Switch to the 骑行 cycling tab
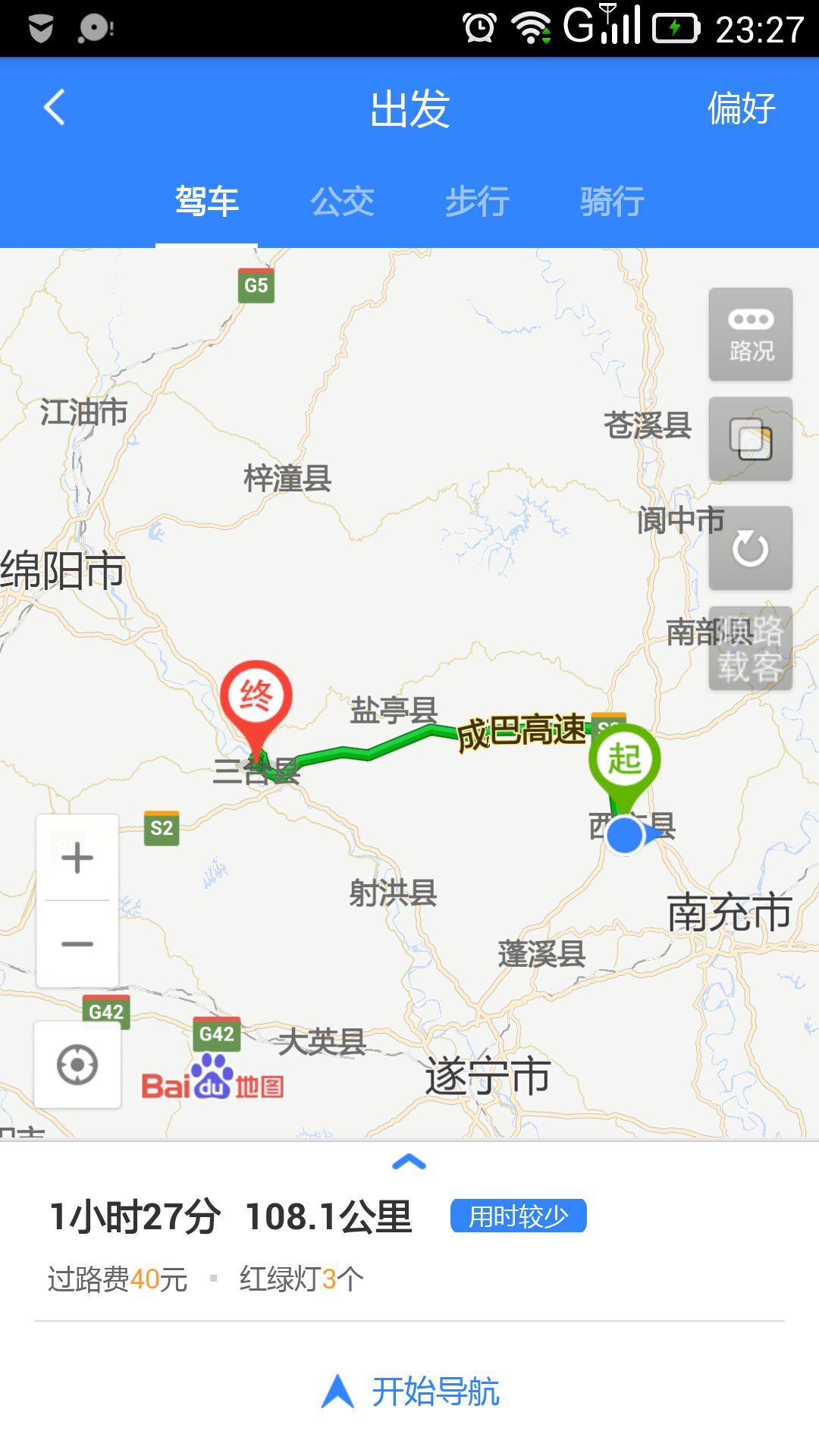This screenshot has height=1456, width=819. point(612,202)
